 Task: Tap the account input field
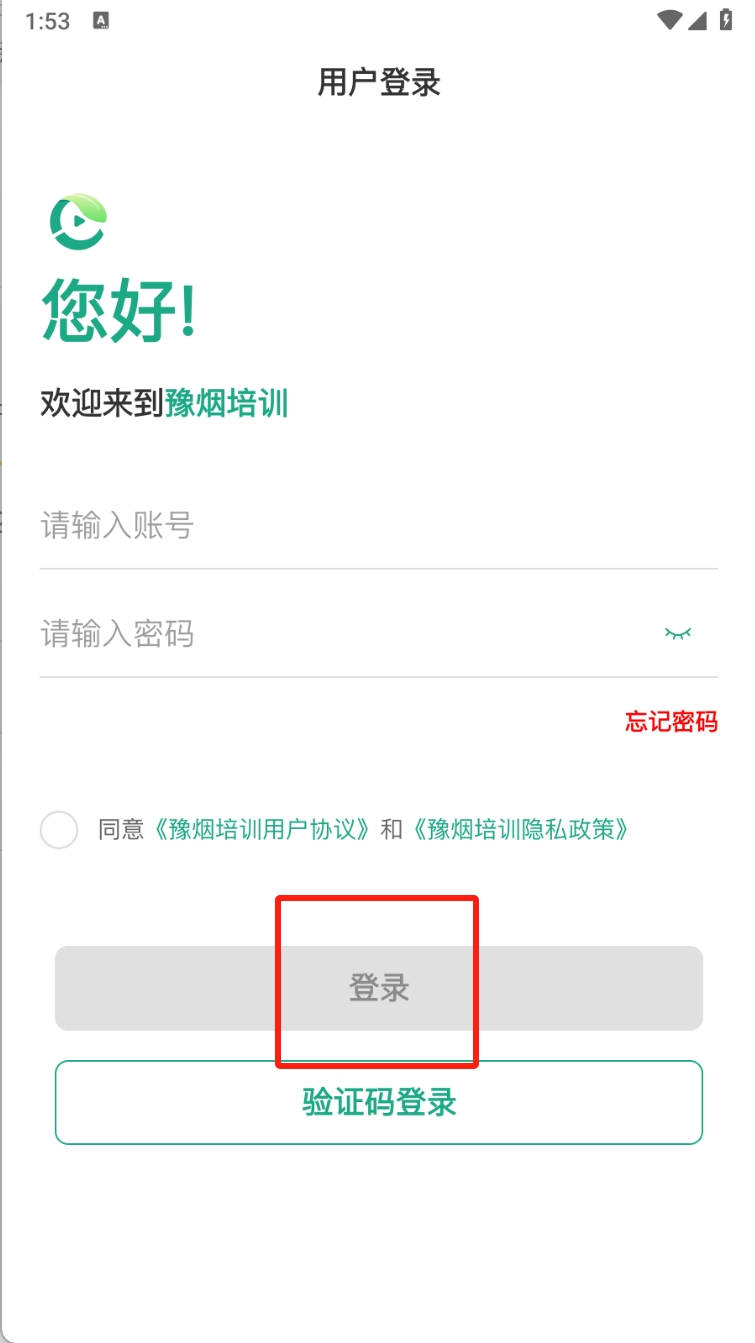[x=378, y=525]
